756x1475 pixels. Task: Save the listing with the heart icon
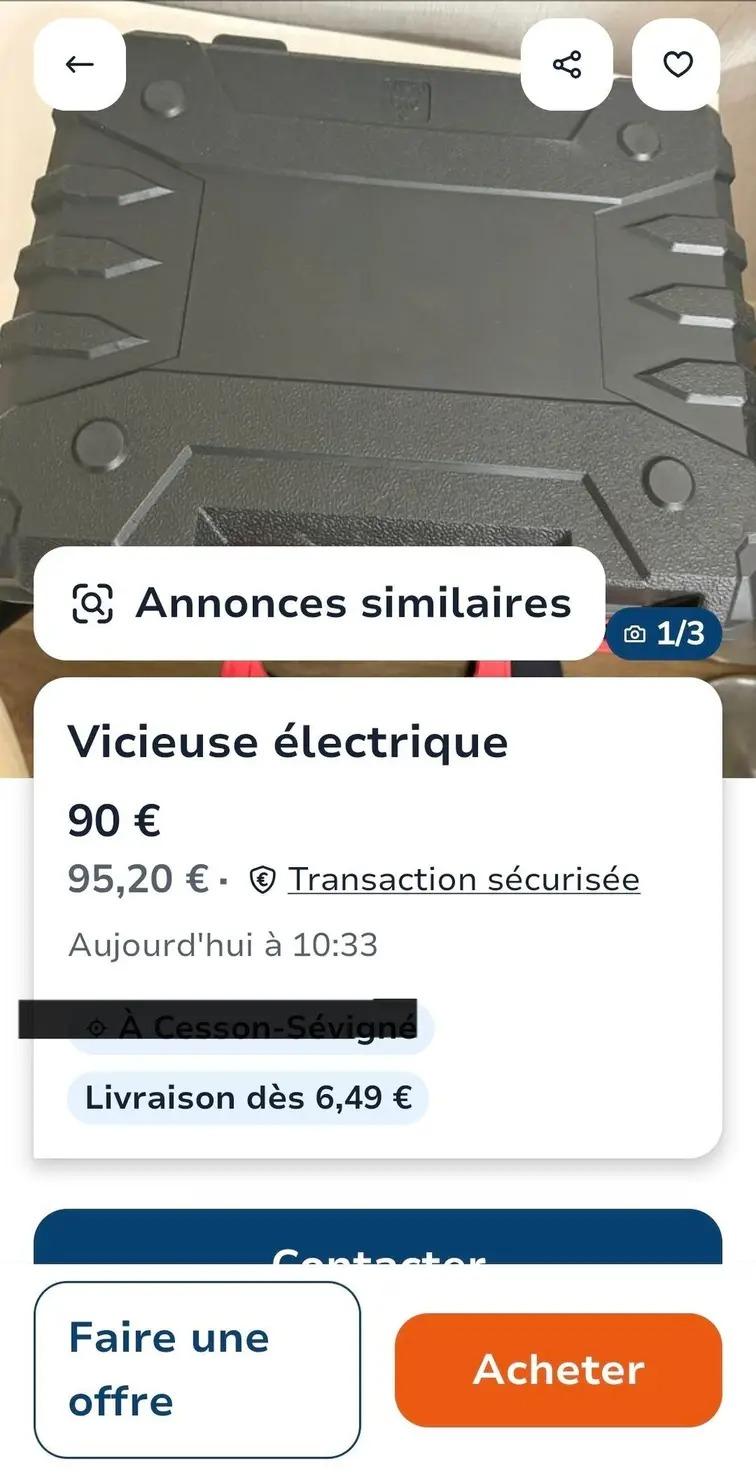coord(678,65)
